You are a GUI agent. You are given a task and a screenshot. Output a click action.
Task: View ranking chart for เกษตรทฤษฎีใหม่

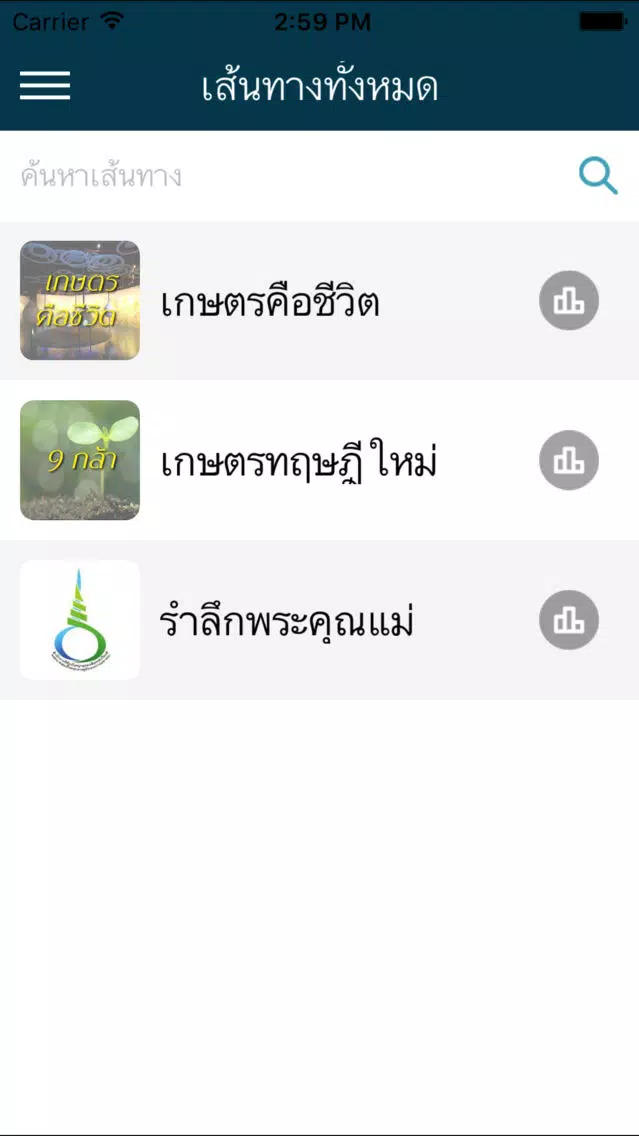(569, 460)
